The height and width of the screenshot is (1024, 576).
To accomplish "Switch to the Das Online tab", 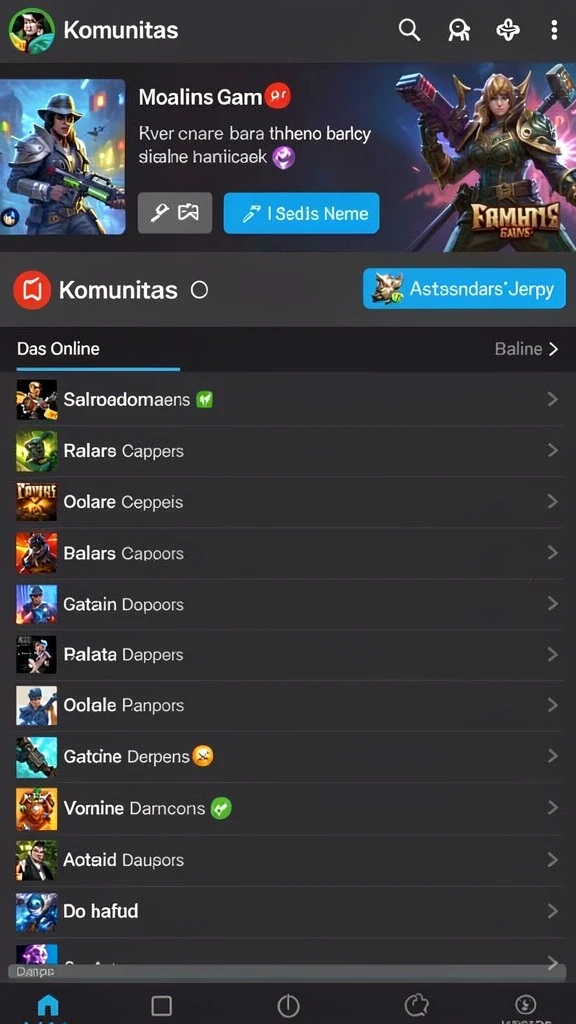I will (x=59, y=349).
